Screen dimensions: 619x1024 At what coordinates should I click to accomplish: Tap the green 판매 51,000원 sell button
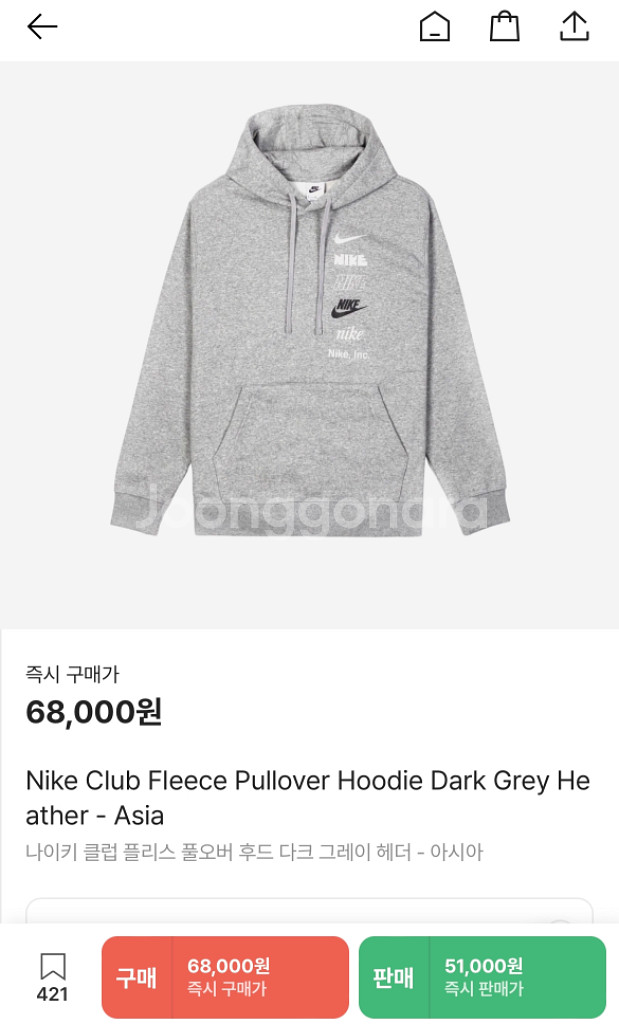482,977
